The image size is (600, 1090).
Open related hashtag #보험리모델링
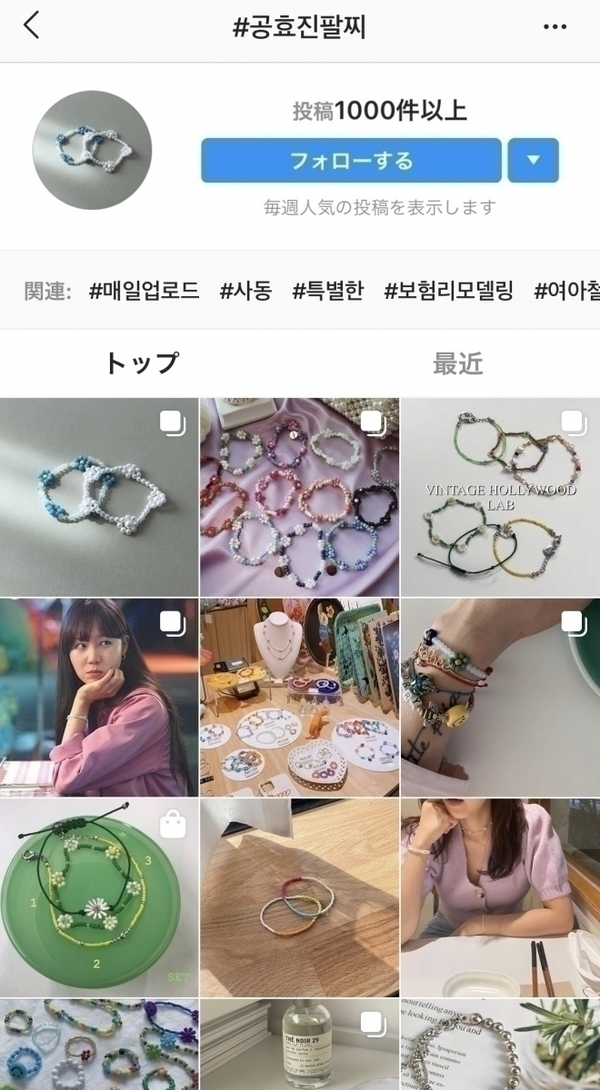click(448, 291)
